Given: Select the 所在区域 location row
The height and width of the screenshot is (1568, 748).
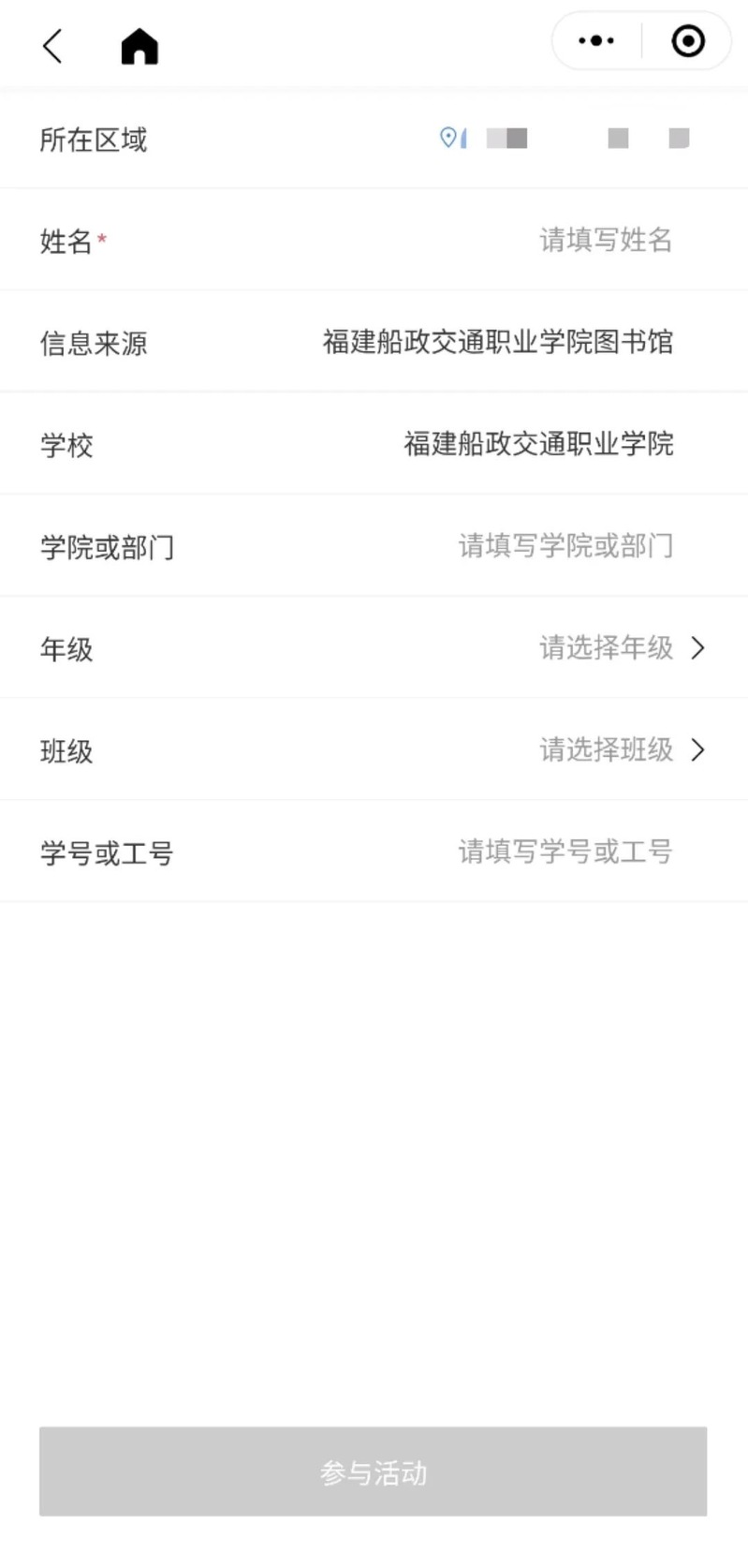Looking at the screenshot, I should tap(562, 139).
